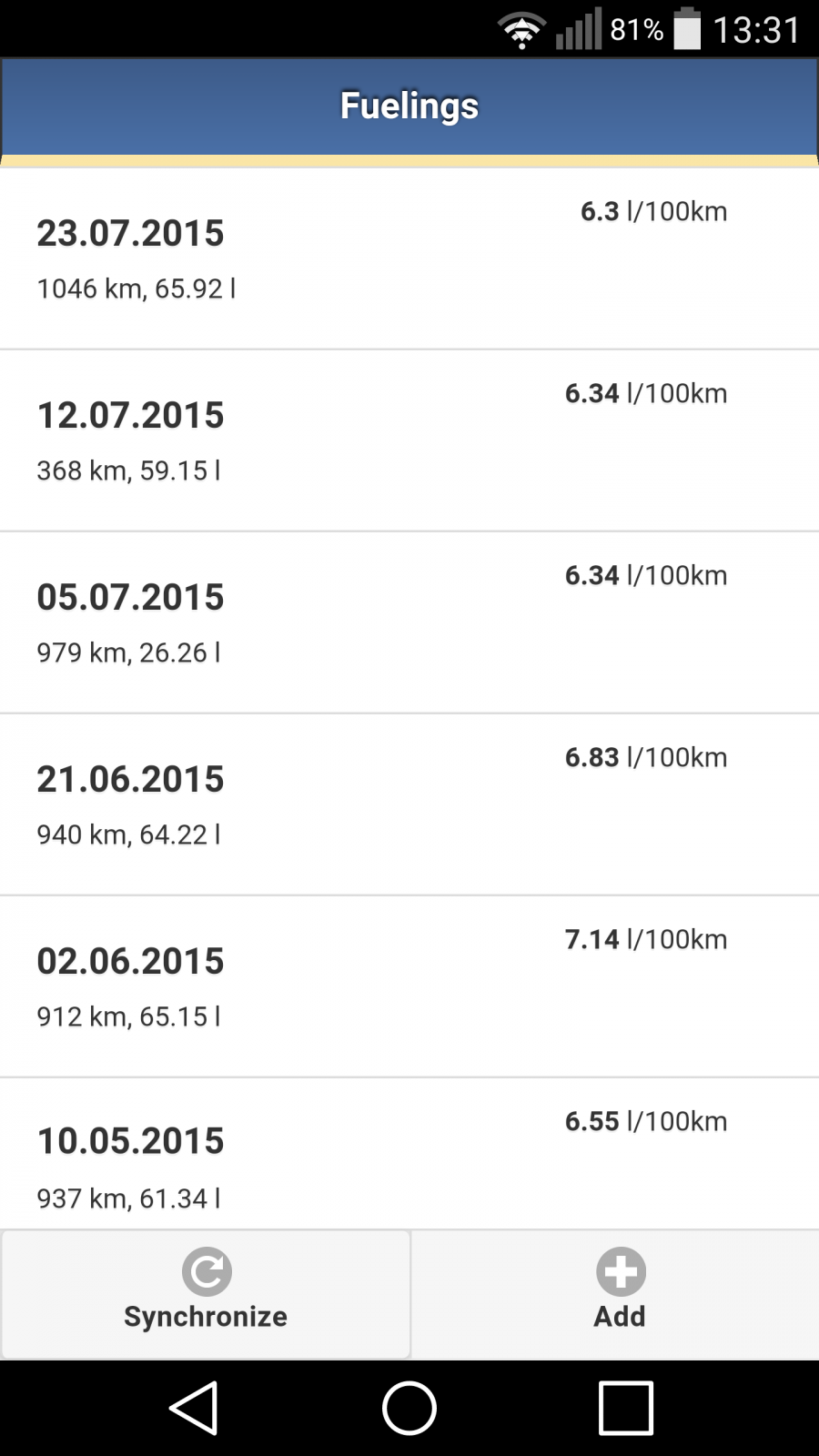This screenshot has width=819, height=1456.
Task: Open the 02.06.2015 fueling record
Action: 409,986
